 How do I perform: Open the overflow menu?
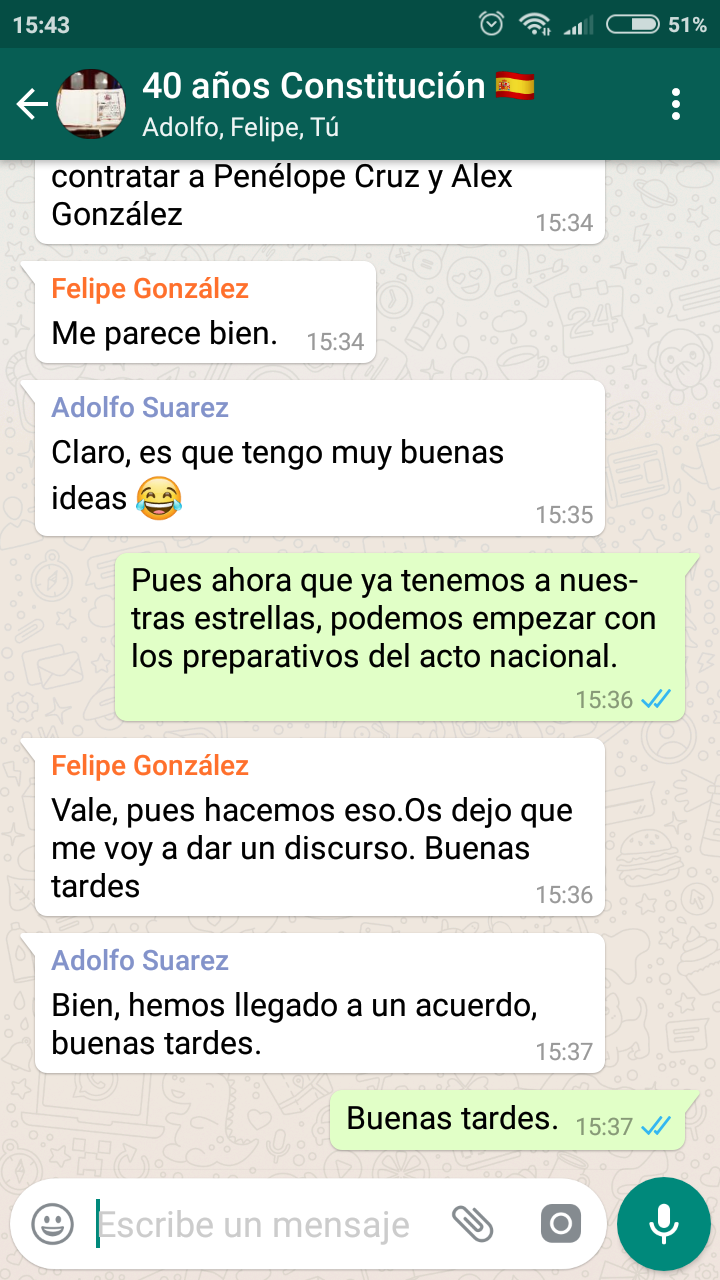click(677, 104)
